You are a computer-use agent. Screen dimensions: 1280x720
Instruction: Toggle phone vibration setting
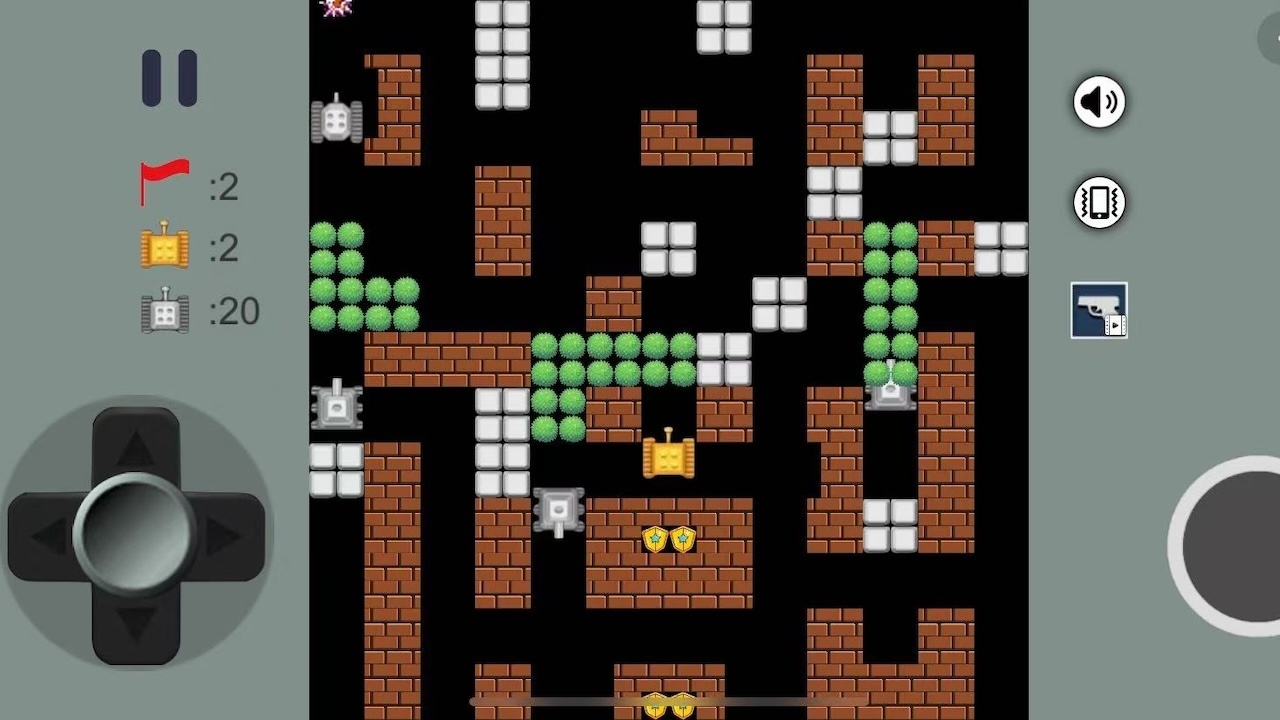[x=1099, y=203]
